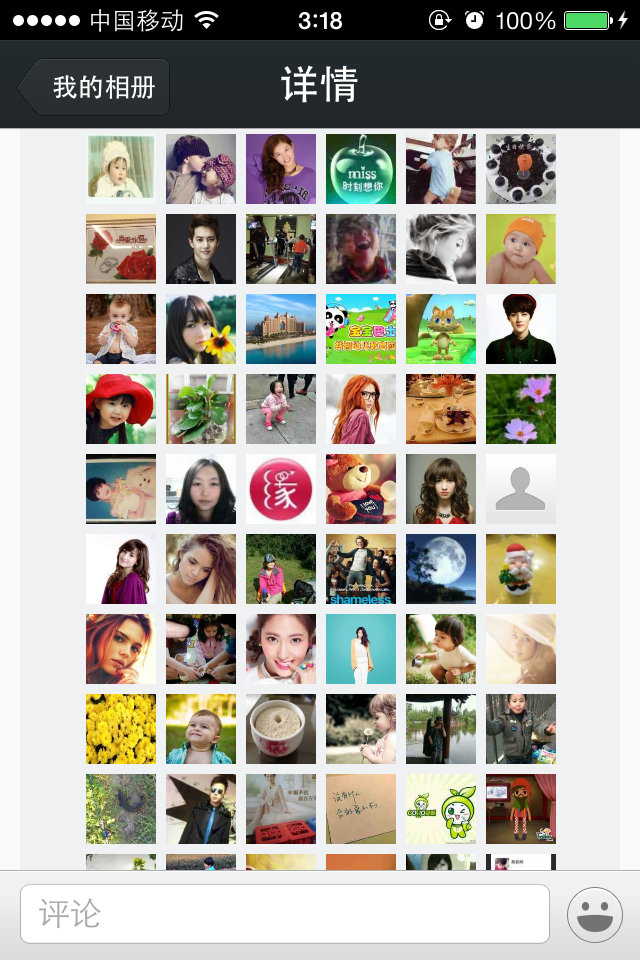The image size is (640, 960).
Task: Open the teddy bear avatar
Action: coord(361,489)
